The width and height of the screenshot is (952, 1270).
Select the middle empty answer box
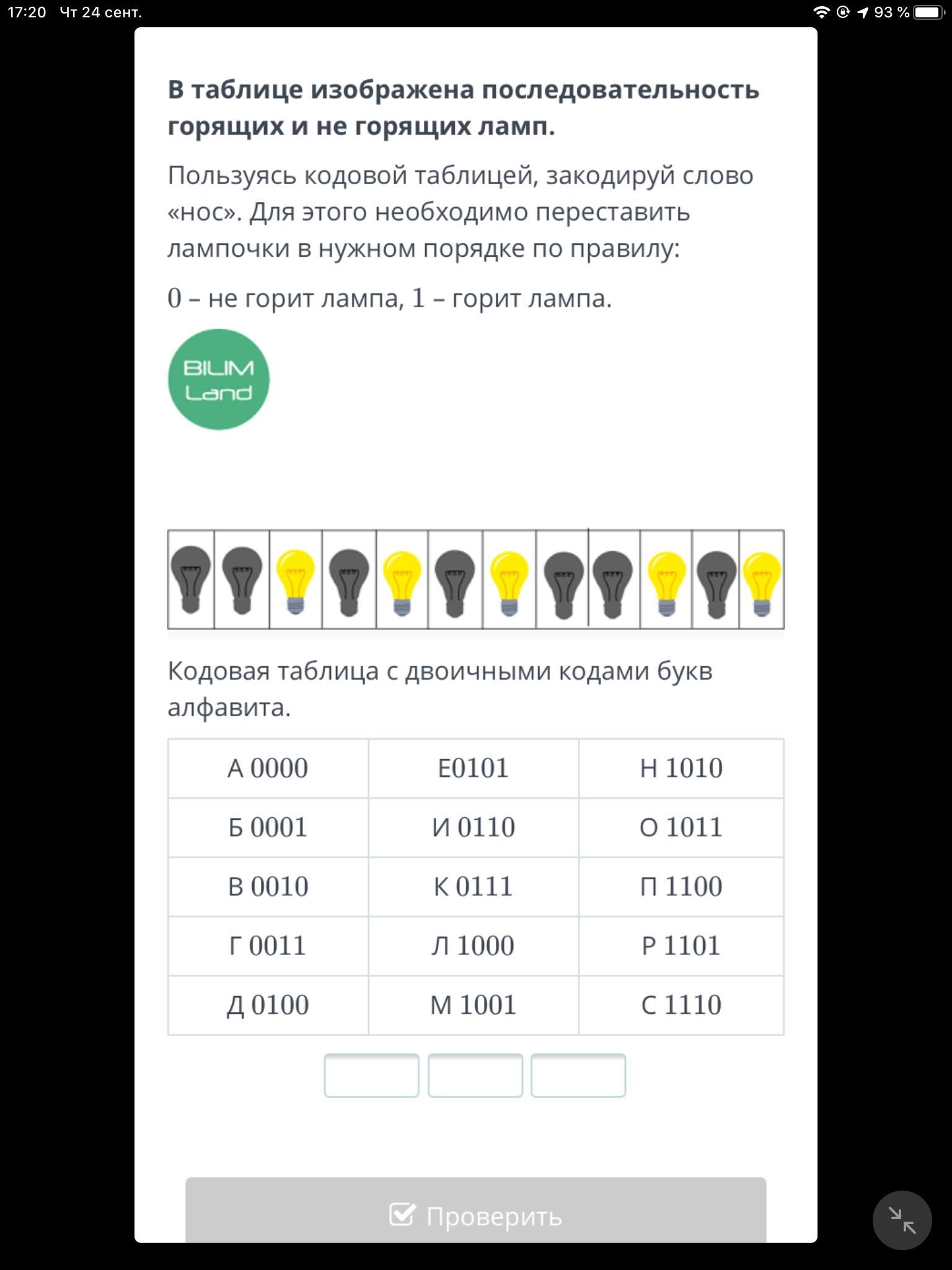[475, 1075]
